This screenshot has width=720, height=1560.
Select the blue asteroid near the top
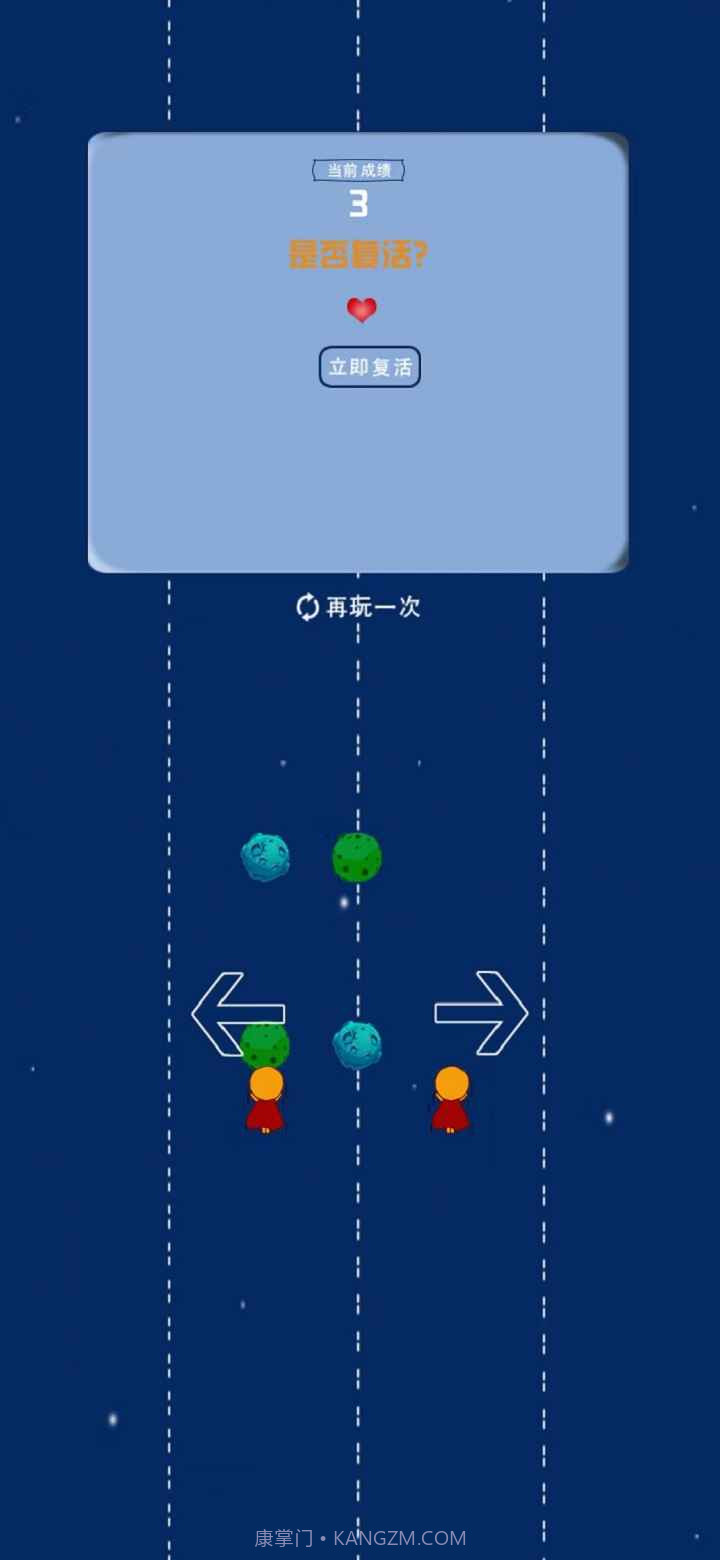[x=265, y=856]
